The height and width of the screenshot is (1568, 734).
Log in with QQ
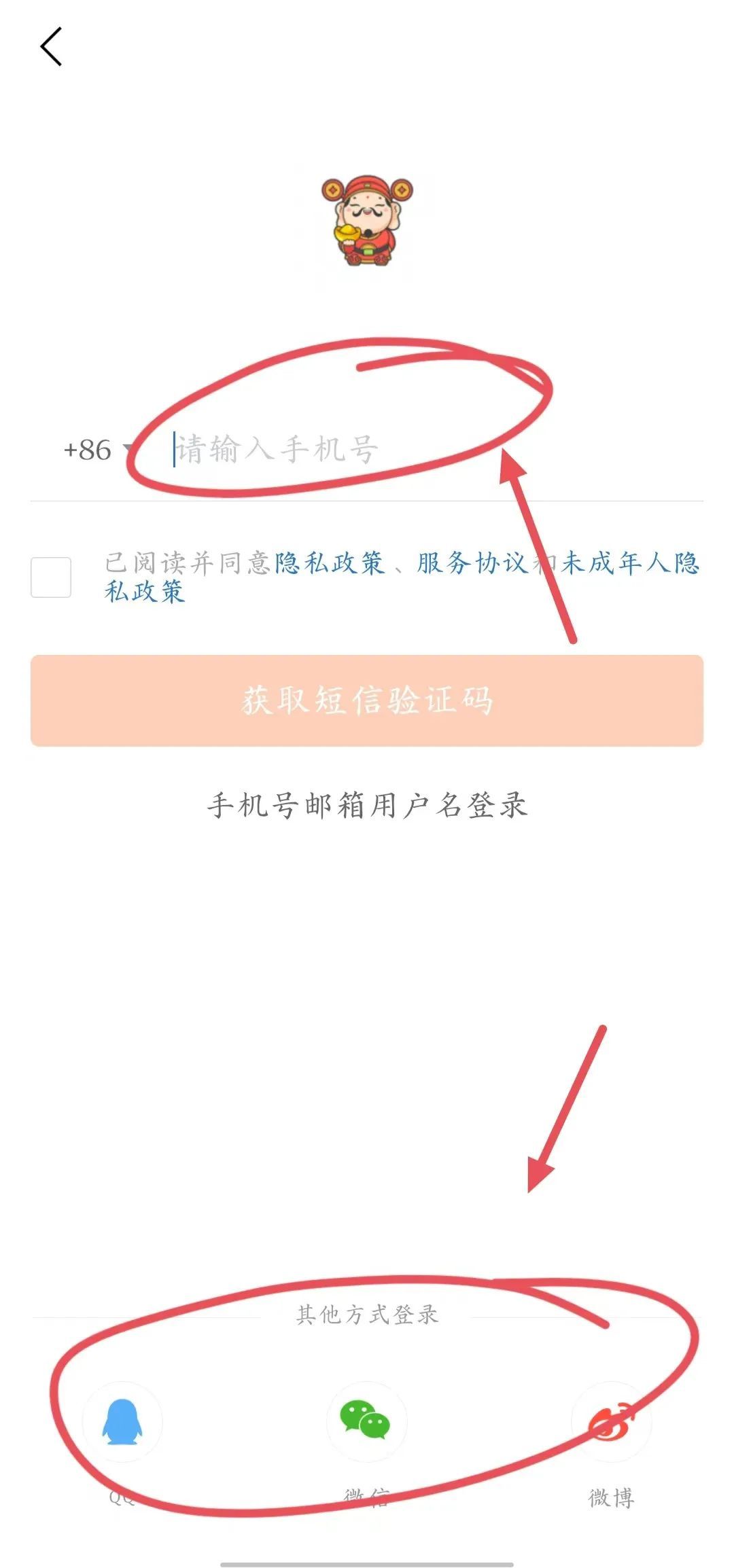[122, 1422]
